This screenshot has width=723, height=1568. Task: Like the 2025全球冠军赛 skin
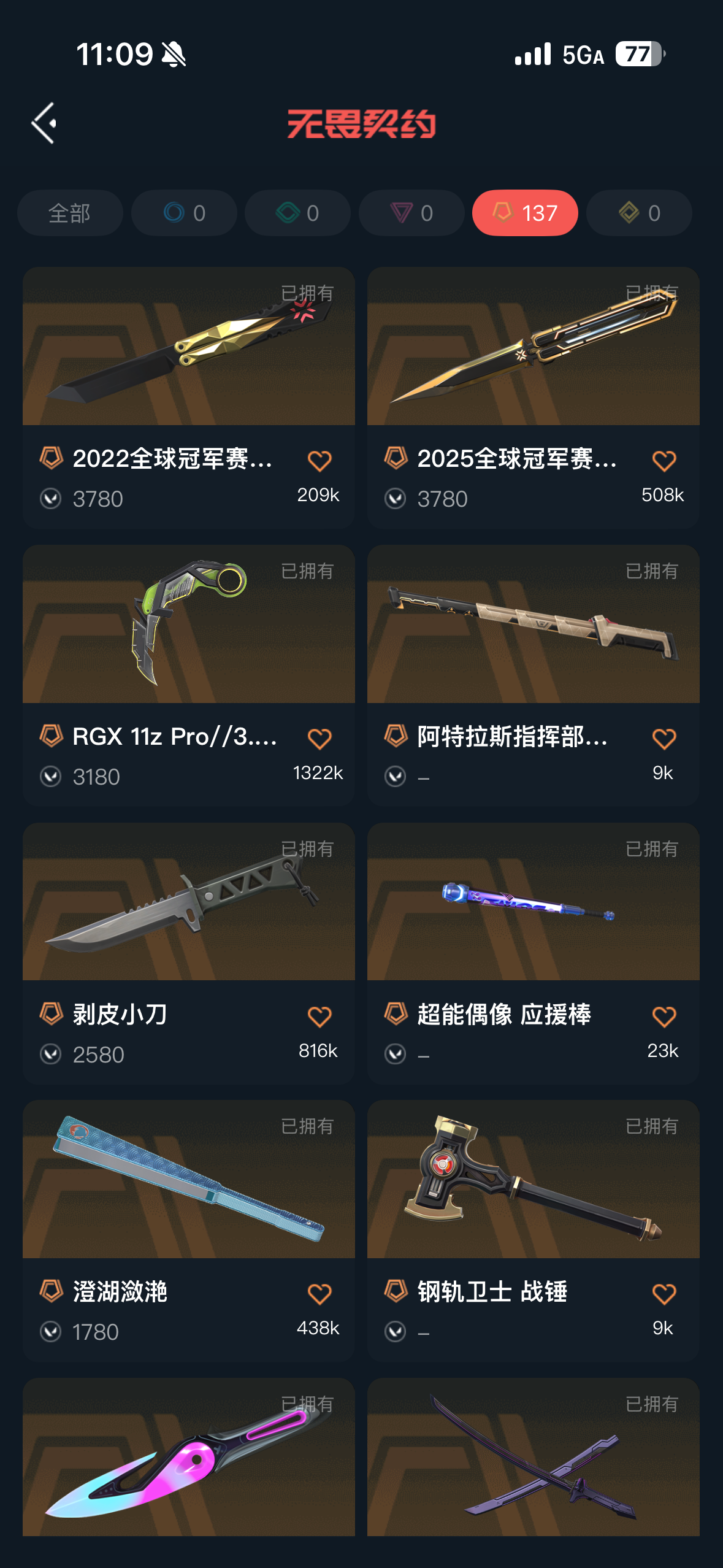click(664, 461)
